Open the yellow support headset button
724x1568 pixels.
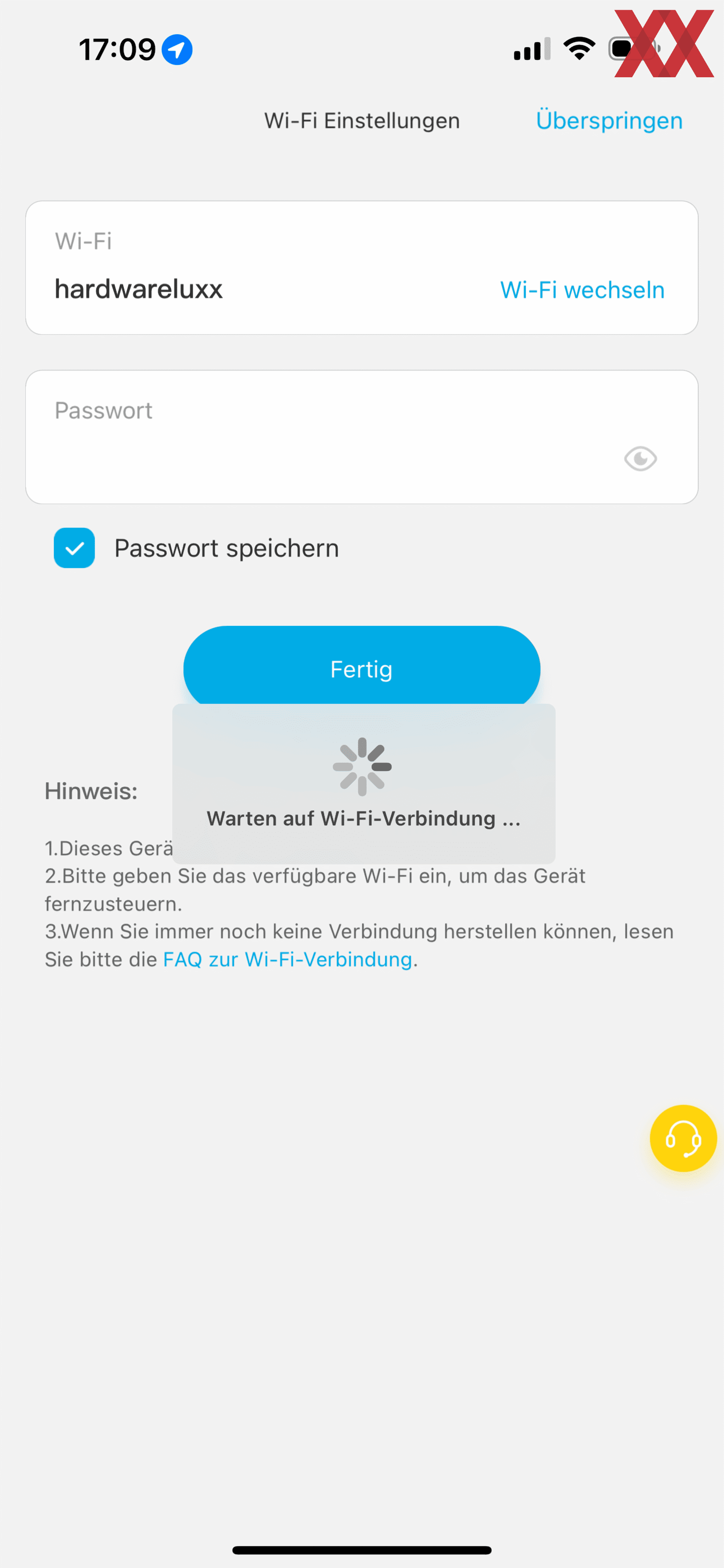683,1138
